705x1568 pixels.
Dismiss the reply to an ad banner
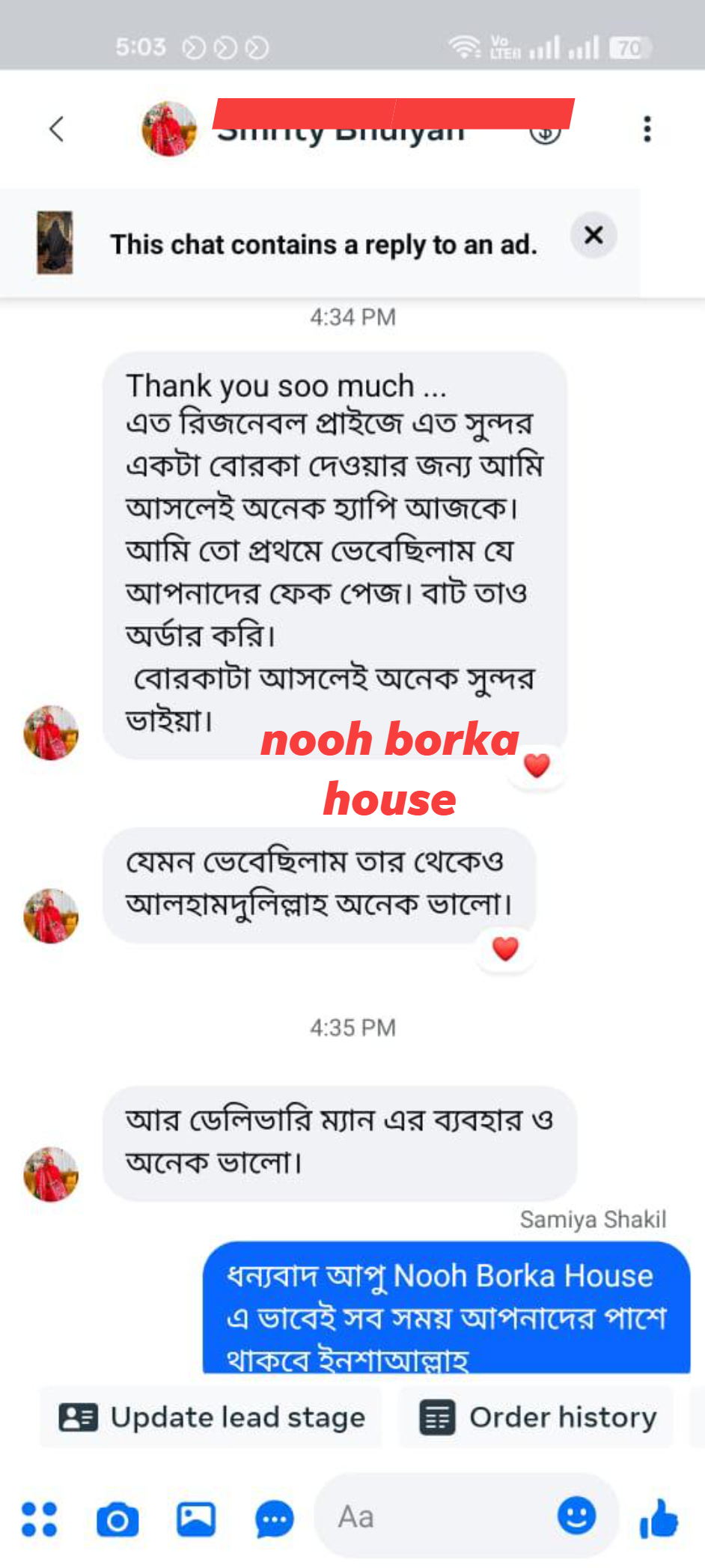[x=593, y=235]
